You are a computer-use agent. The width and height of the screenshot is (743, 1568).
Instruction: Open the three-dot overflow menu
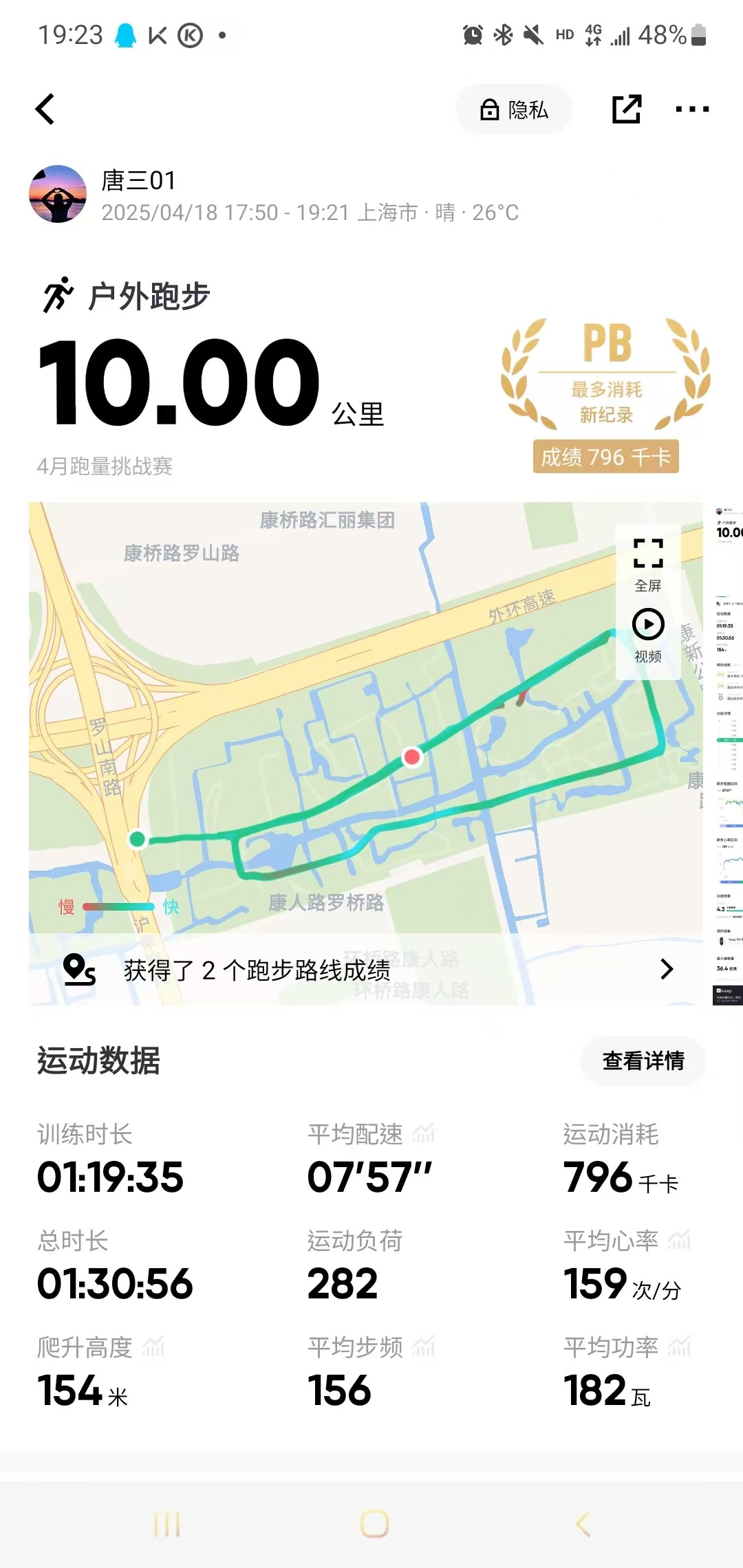coord(692,109)
